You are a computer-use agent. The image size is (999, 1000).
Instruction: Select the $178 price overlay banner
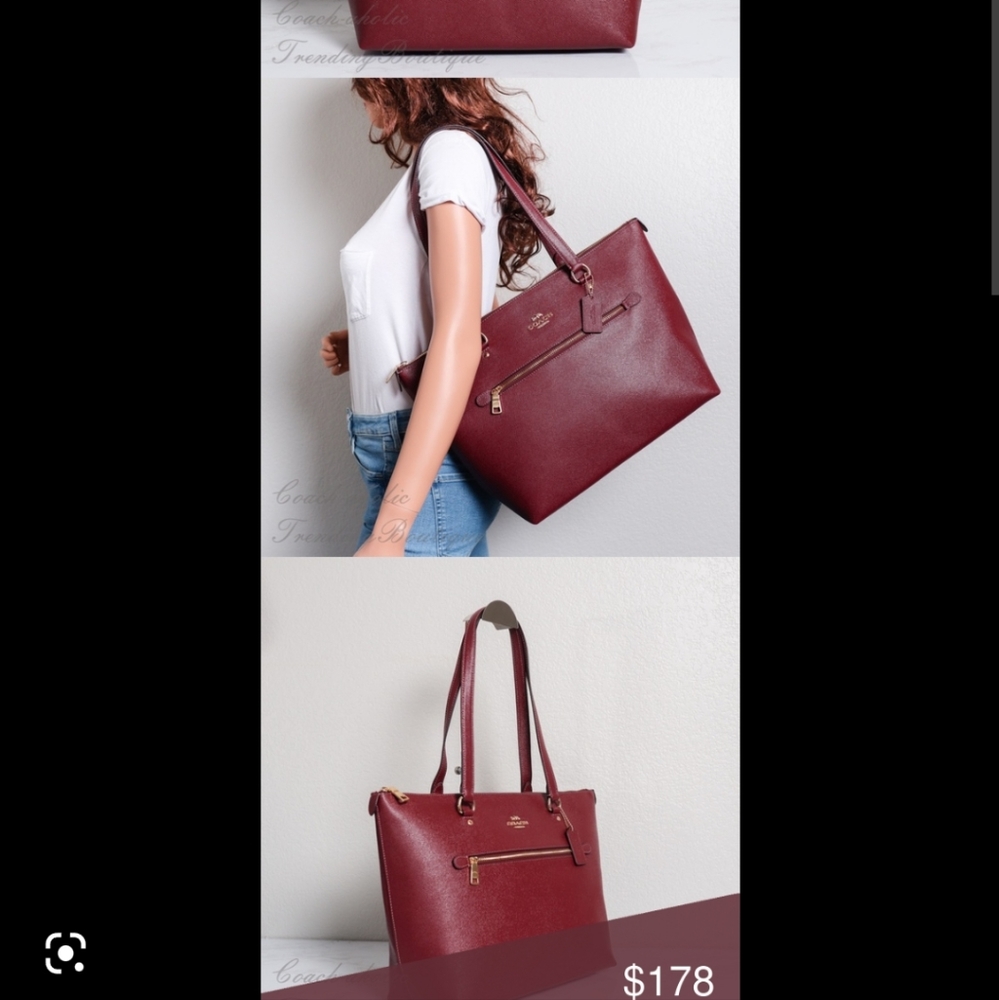click(x=668, y=980)
